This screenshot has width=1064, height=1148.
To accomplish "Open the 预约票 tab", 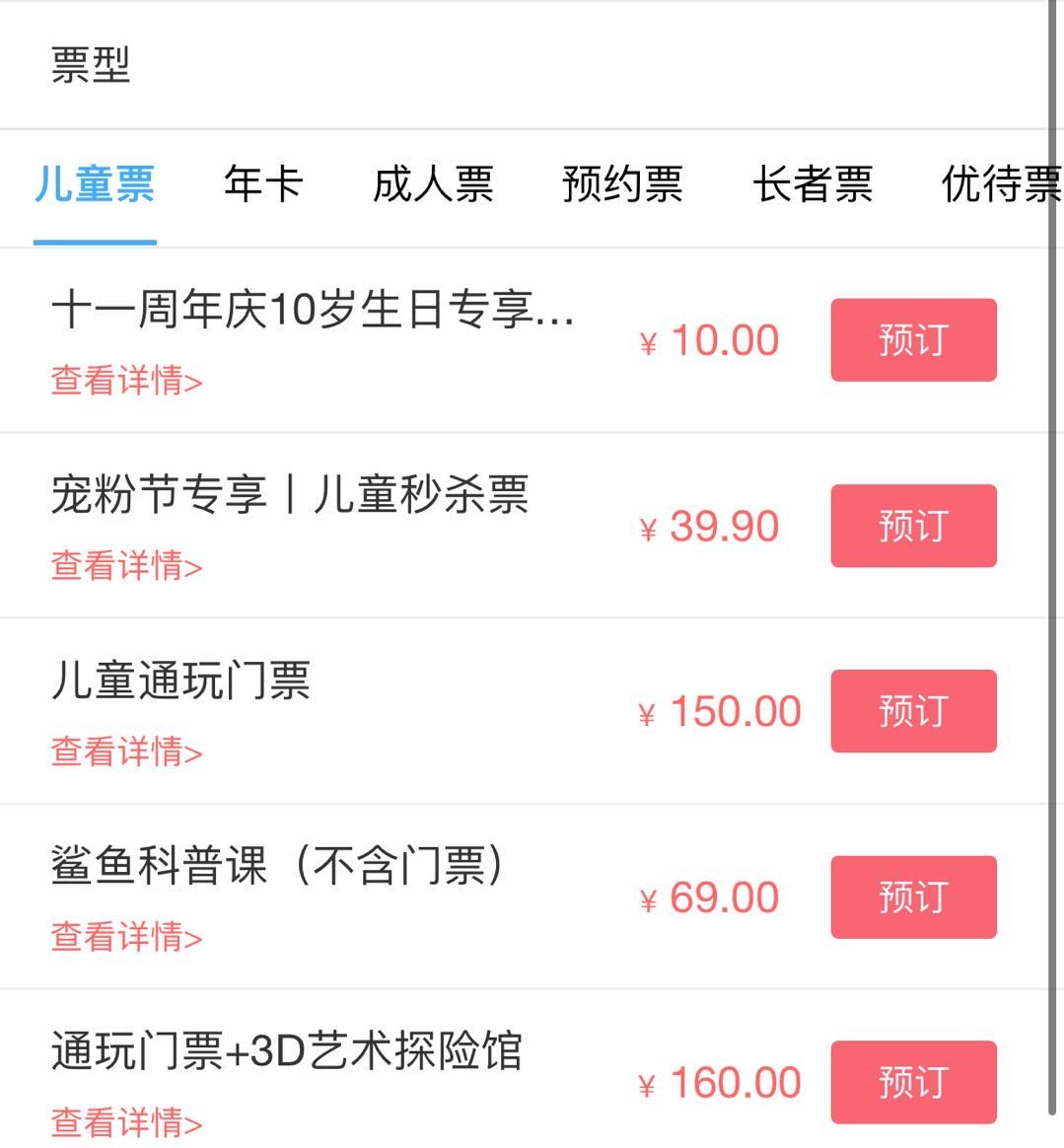I will click(x=622, y=184).
